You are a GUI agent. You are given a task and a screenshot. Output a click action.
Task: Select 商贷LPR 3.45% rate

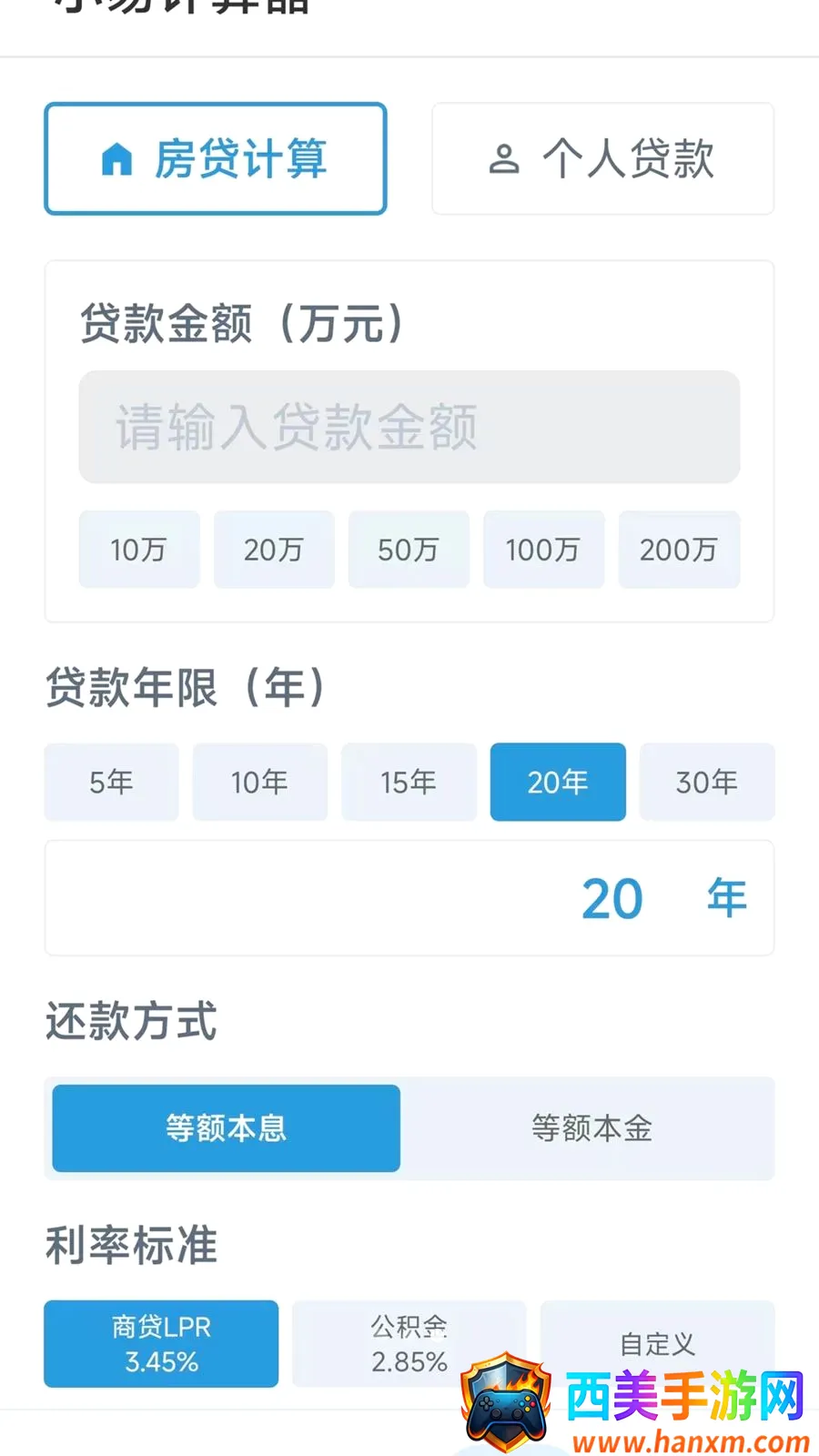[x=161, y=1344]
